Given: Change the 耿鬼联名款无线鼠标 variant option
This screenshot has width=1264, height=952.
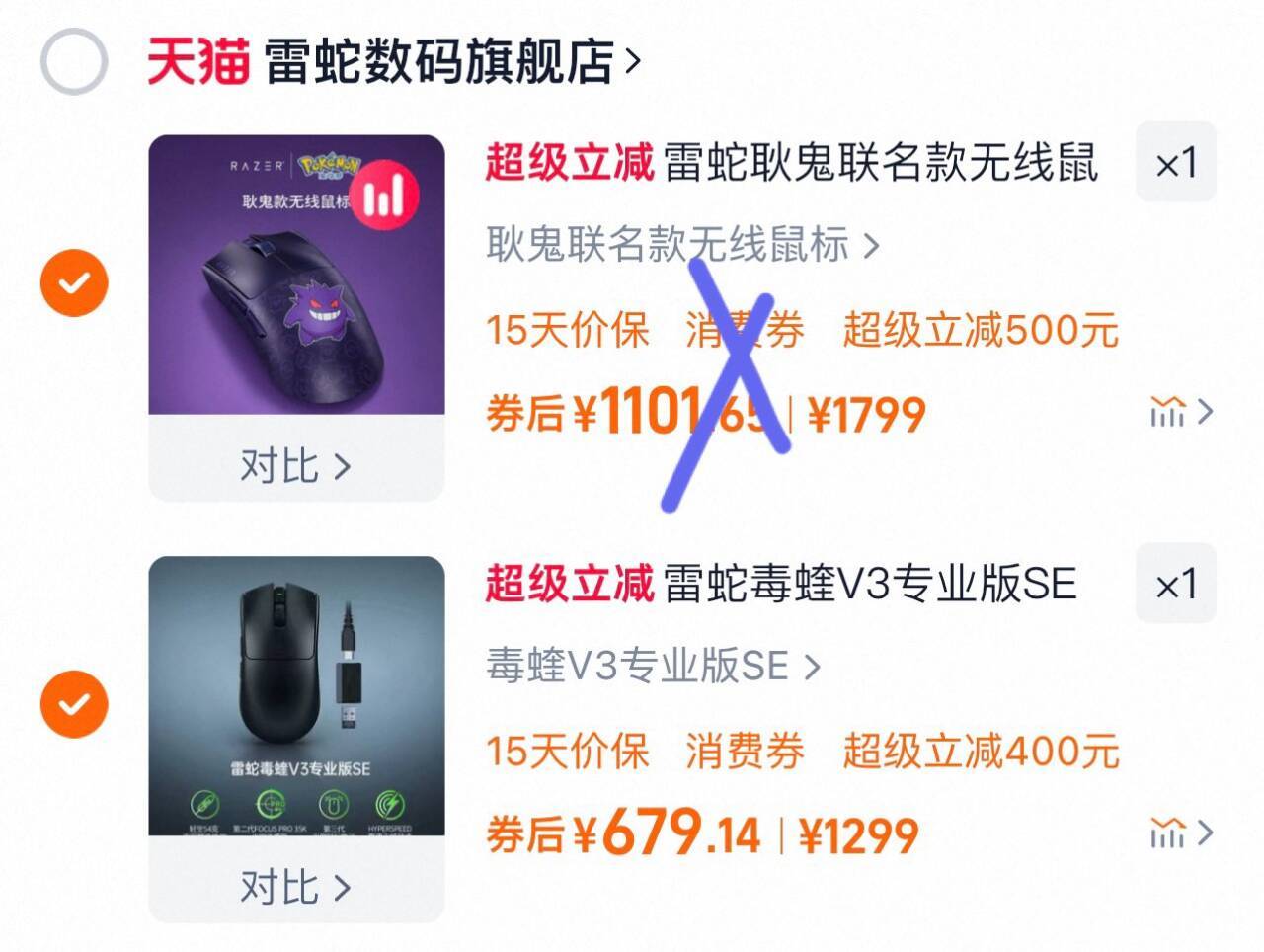Looking at the screenshot, I should 681,244.
